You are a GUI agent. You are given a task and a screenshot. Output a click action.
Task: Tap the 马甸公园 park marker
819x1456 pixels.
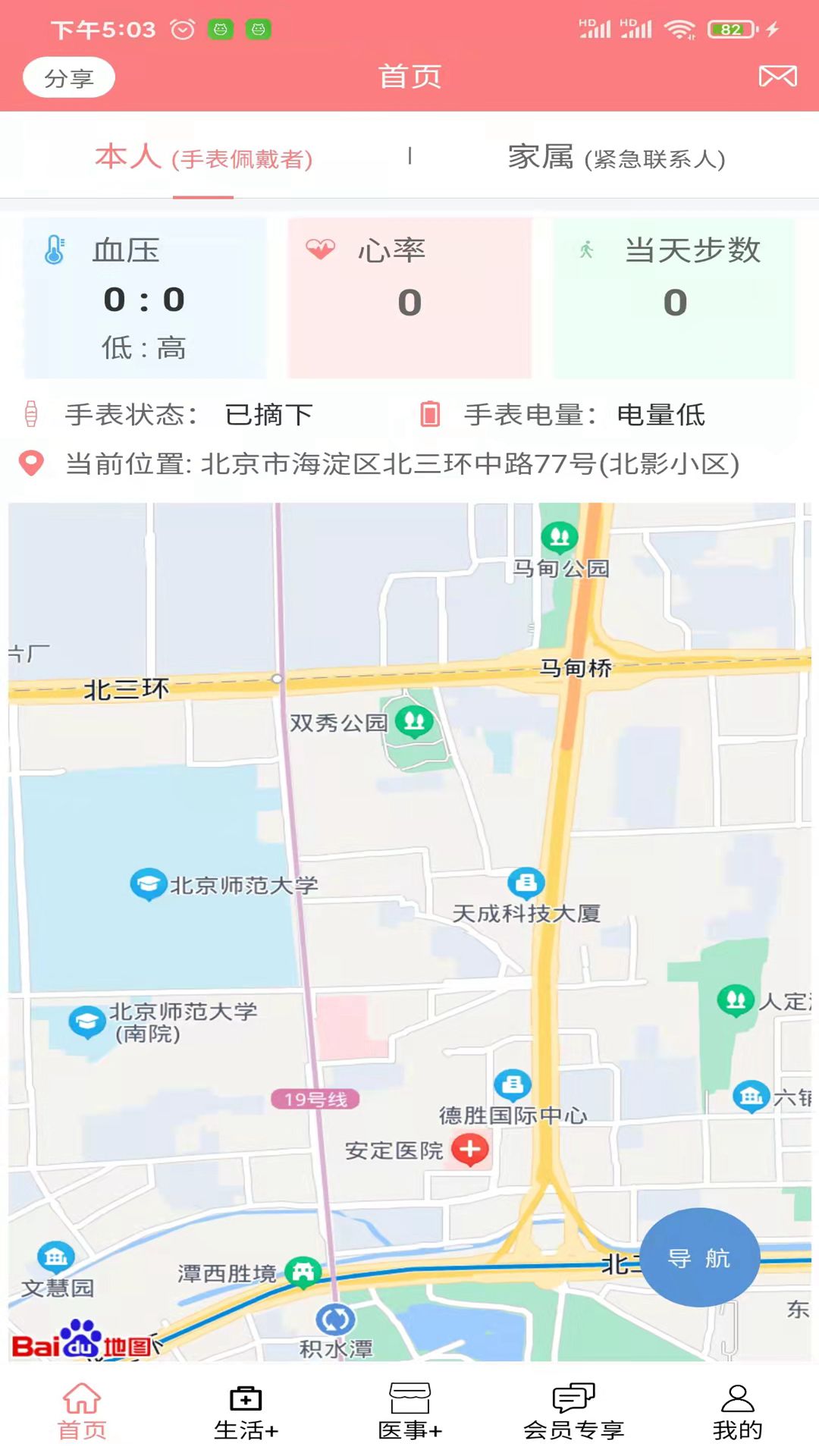point(559,535)
